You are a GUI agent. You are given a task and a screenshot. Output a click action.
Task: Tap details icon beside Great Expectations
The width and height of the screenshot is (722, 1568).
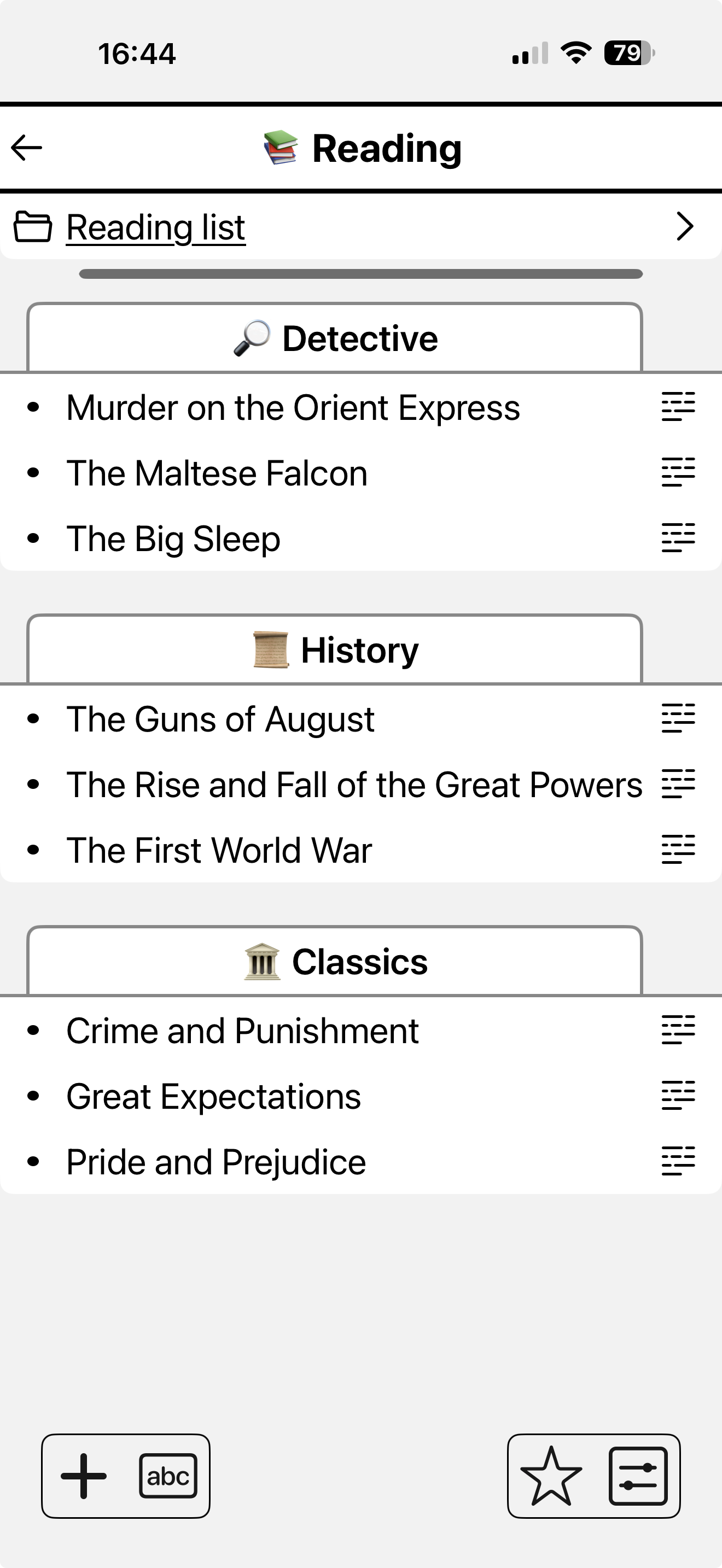pos(678,1096)
